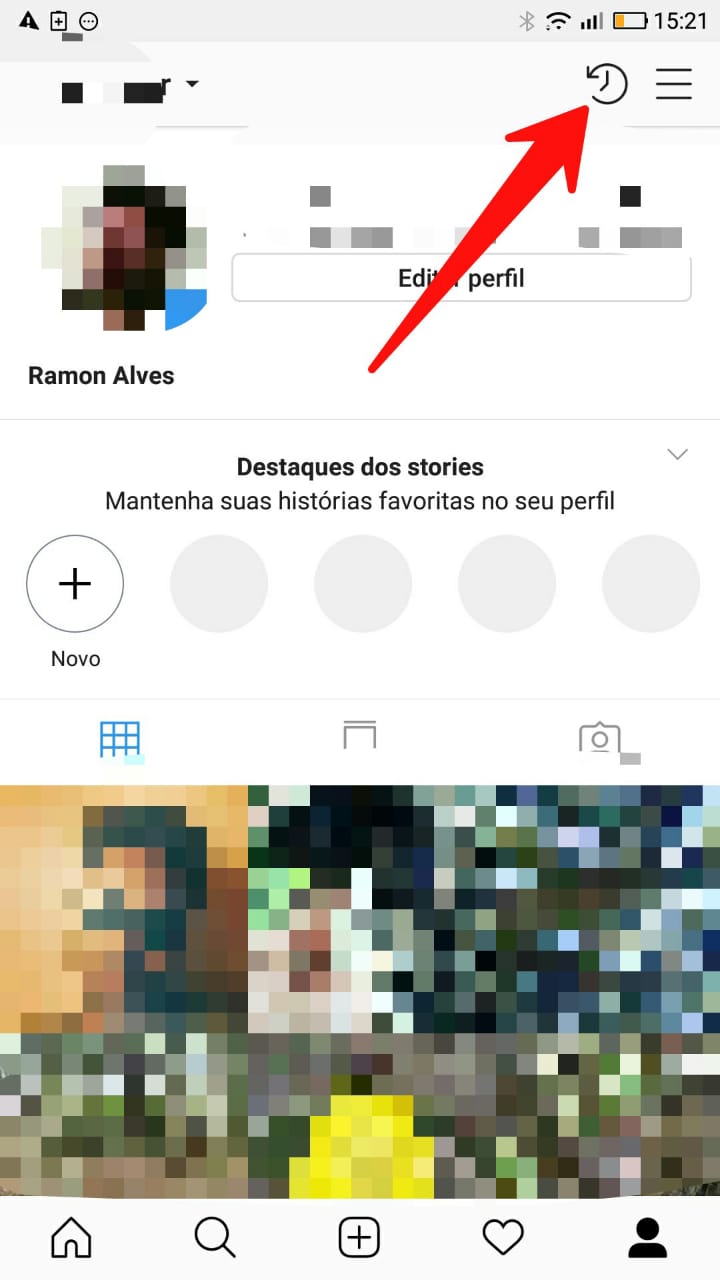720x1280 pixels.
Task: Go to the home feed
Action: coord(71,1238)
